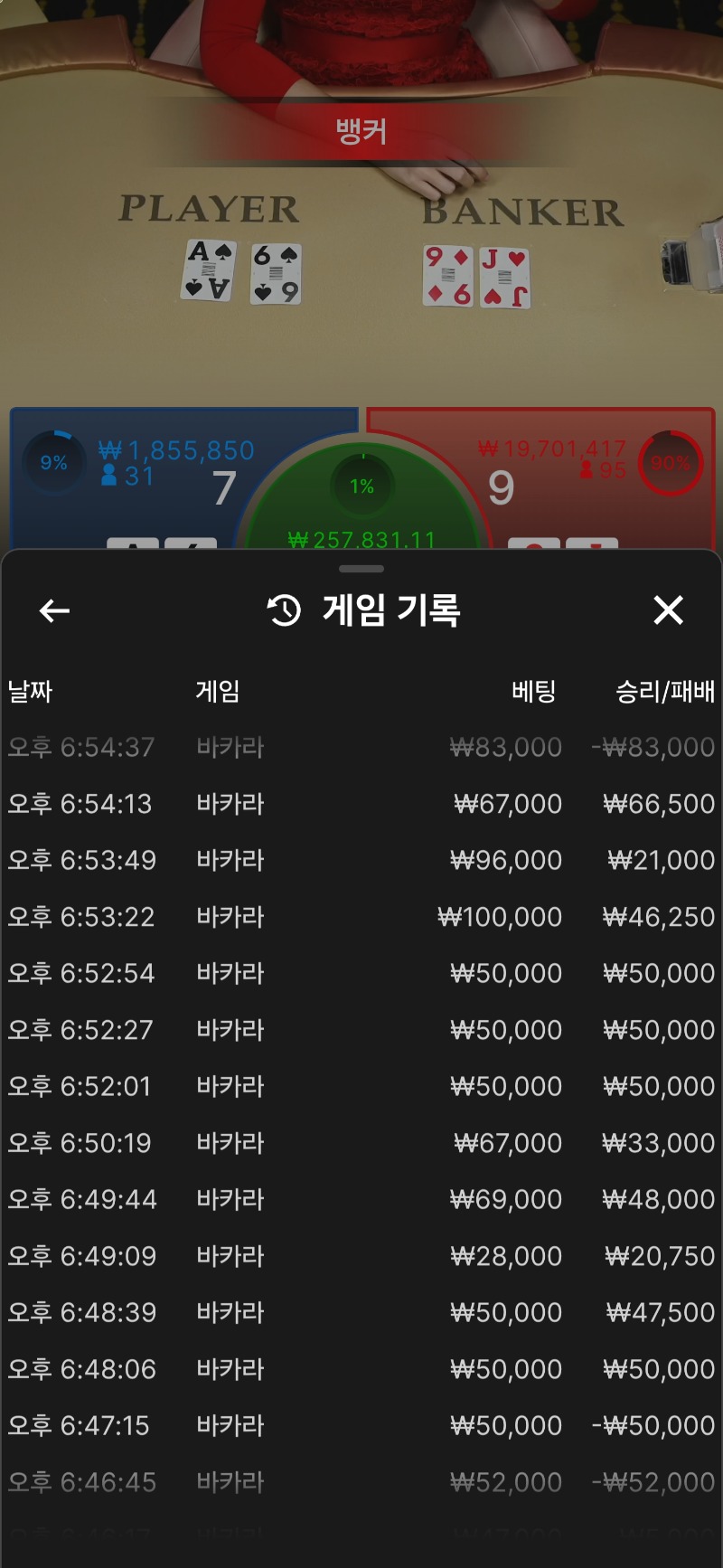Select the green Tie betting area

(362, 497)
